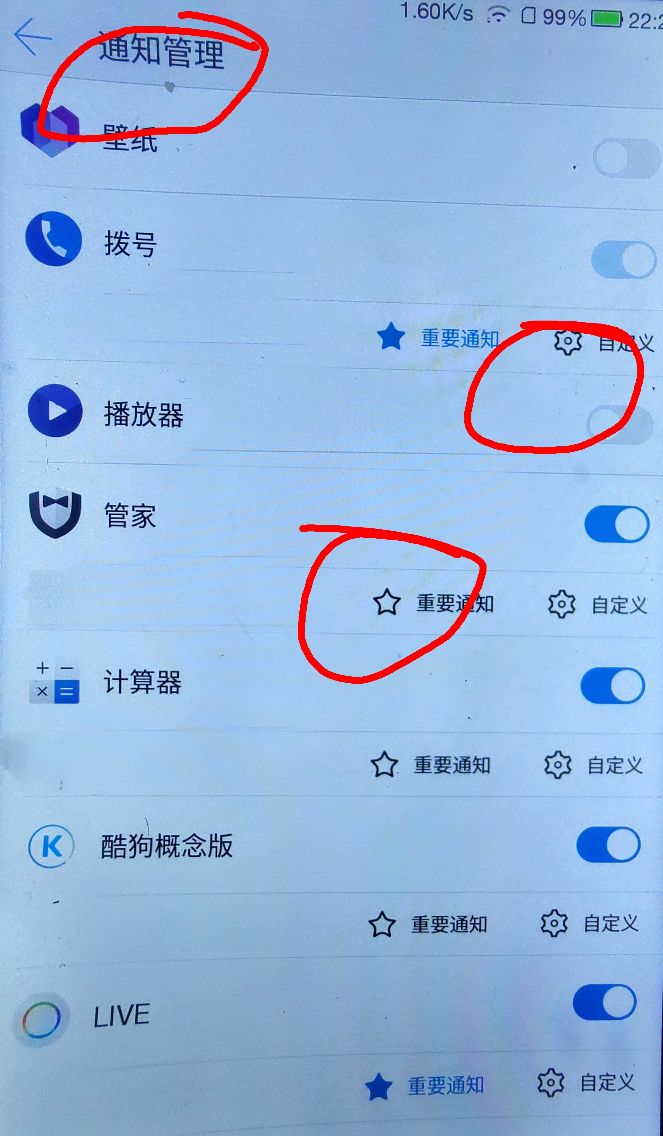Turn on notifications for 播放器

tap(620, 425)
